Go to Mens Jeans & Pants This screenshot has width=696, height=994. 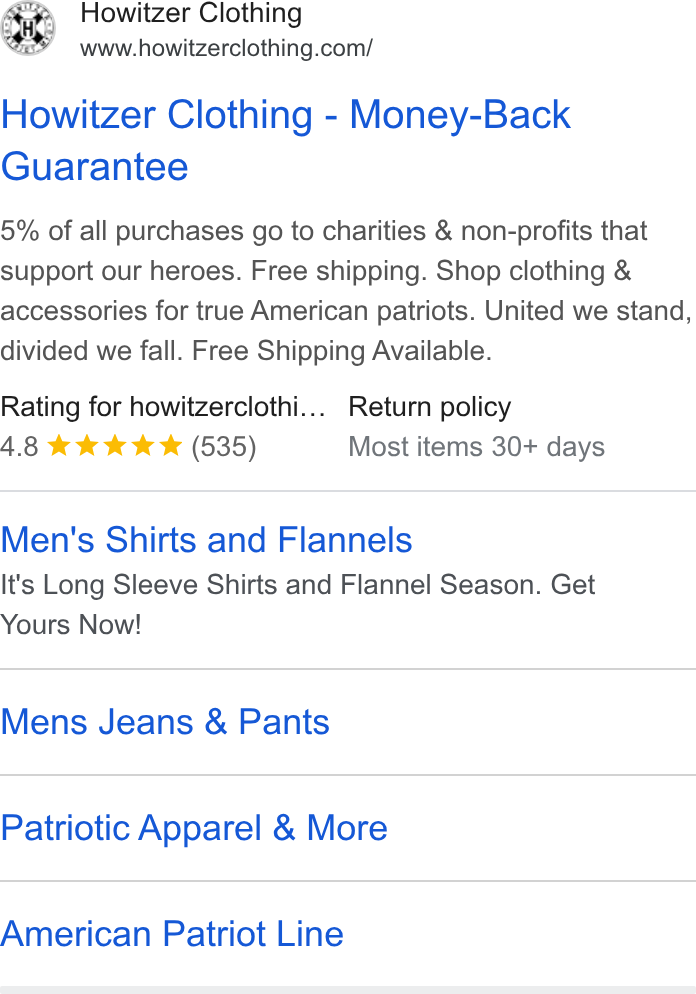click(165, 722)
